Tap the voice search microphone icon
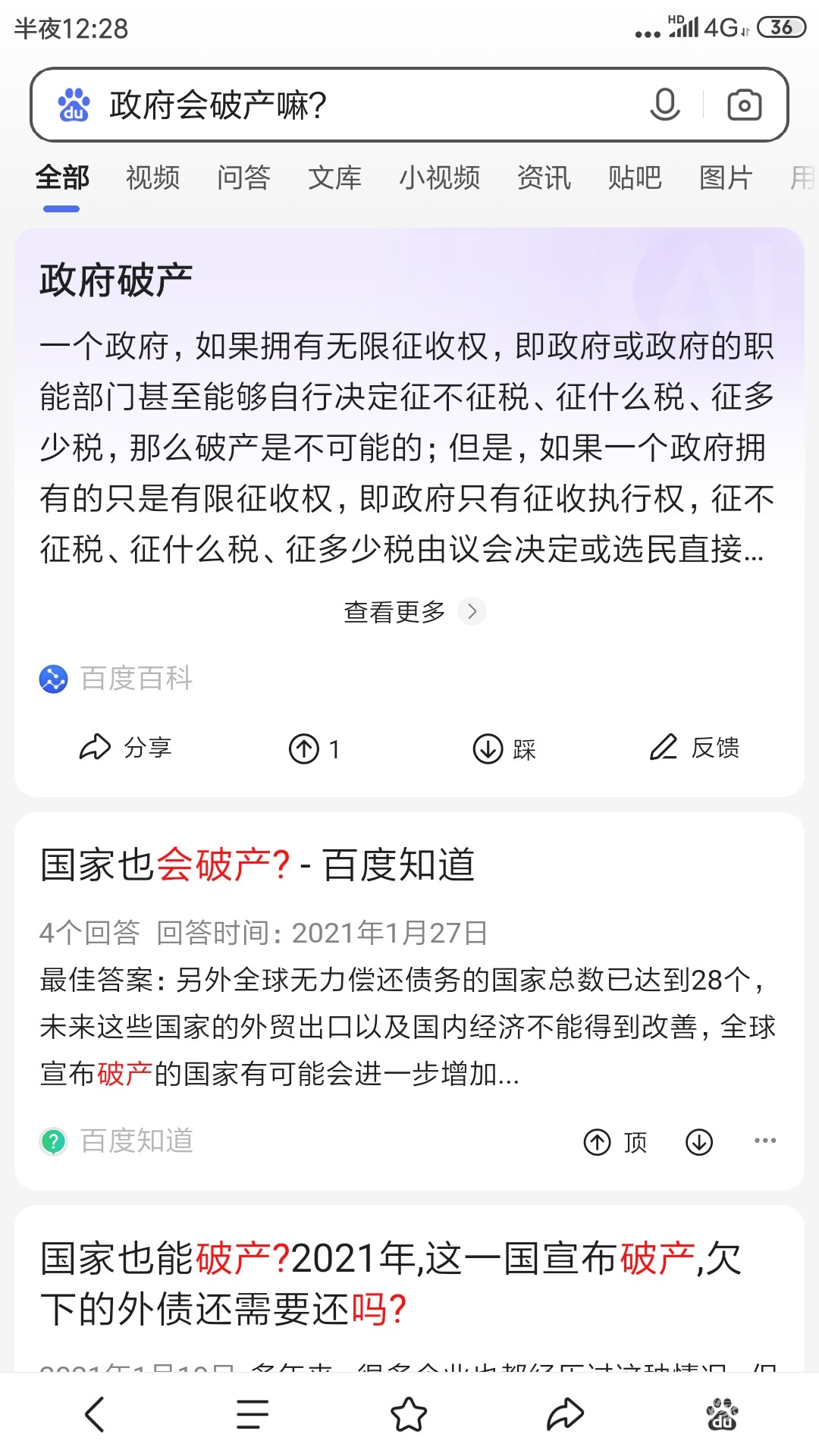Viewport: 819px width, 1456px height. [664, 105]
